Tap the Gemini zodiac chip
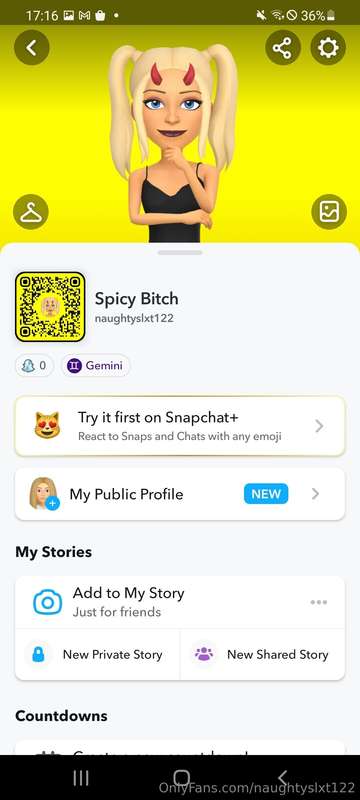The height and width of the screenshot is (800, 360). (95, 365)
